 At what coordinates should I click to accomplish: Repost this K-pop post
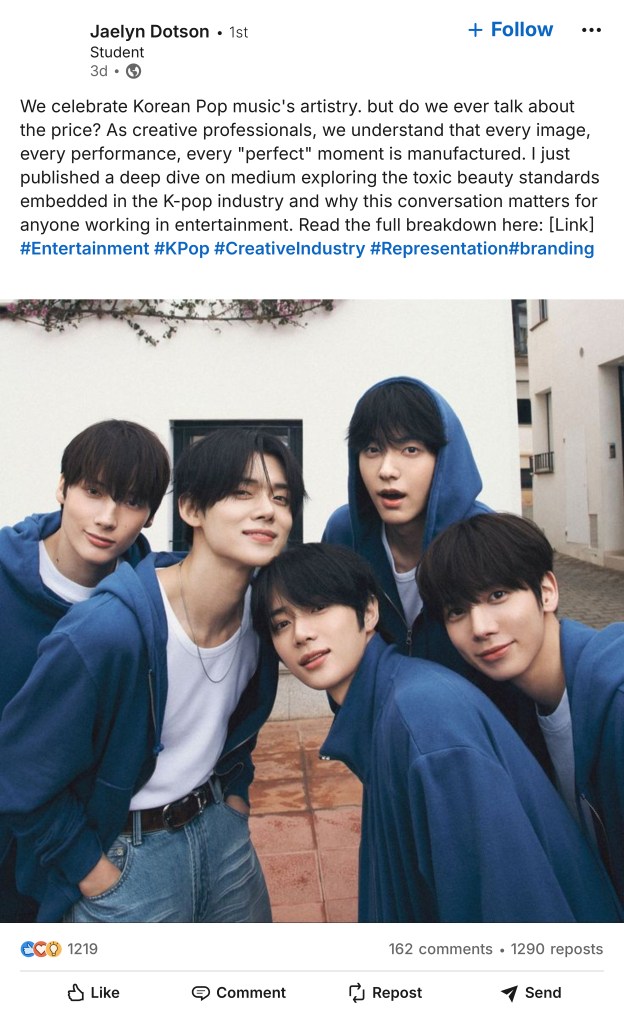pos(385,993)
